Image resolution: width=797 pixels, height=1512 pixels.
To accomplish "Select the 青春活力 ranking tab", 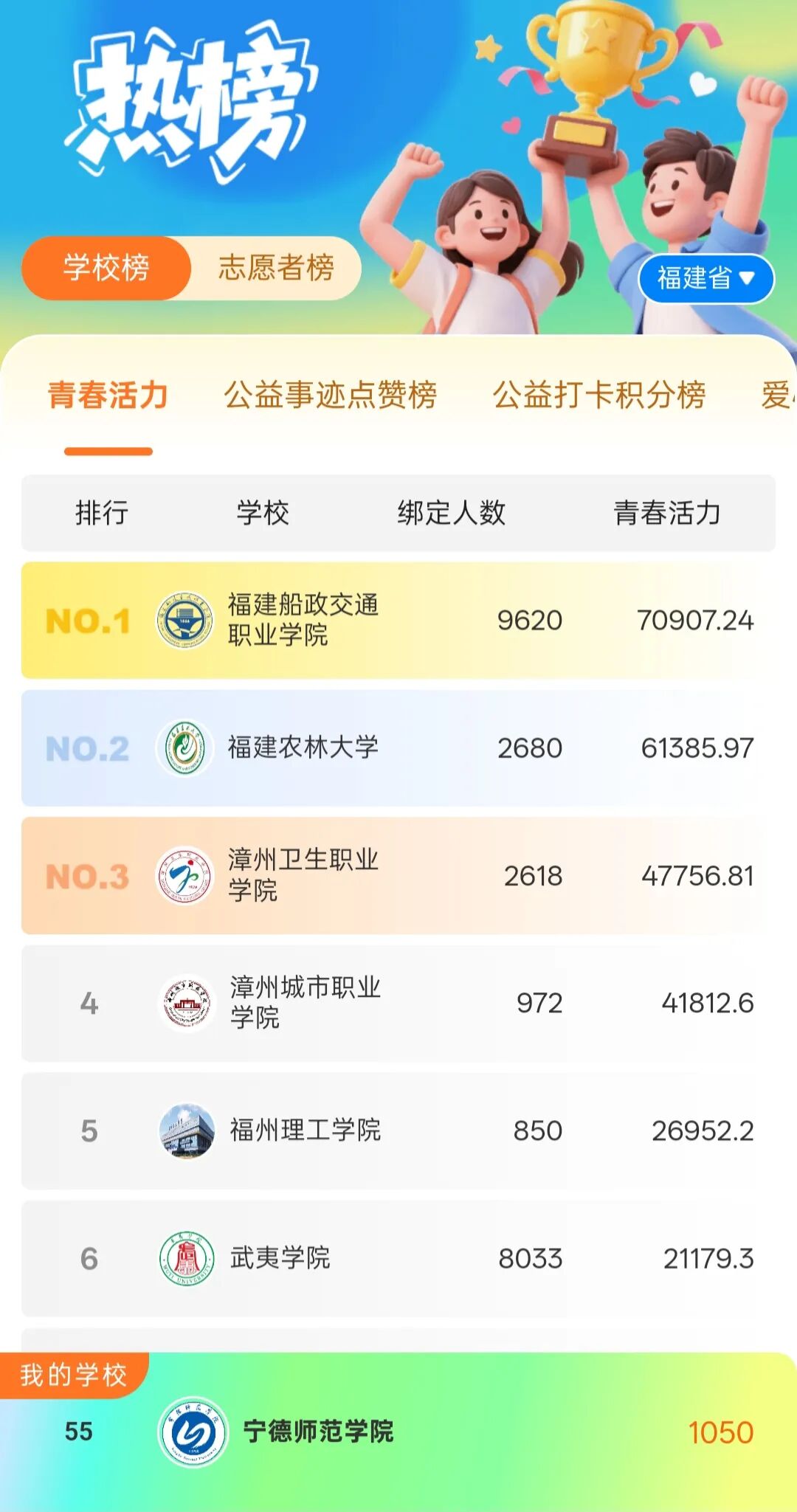I will [x=108, y=395].
